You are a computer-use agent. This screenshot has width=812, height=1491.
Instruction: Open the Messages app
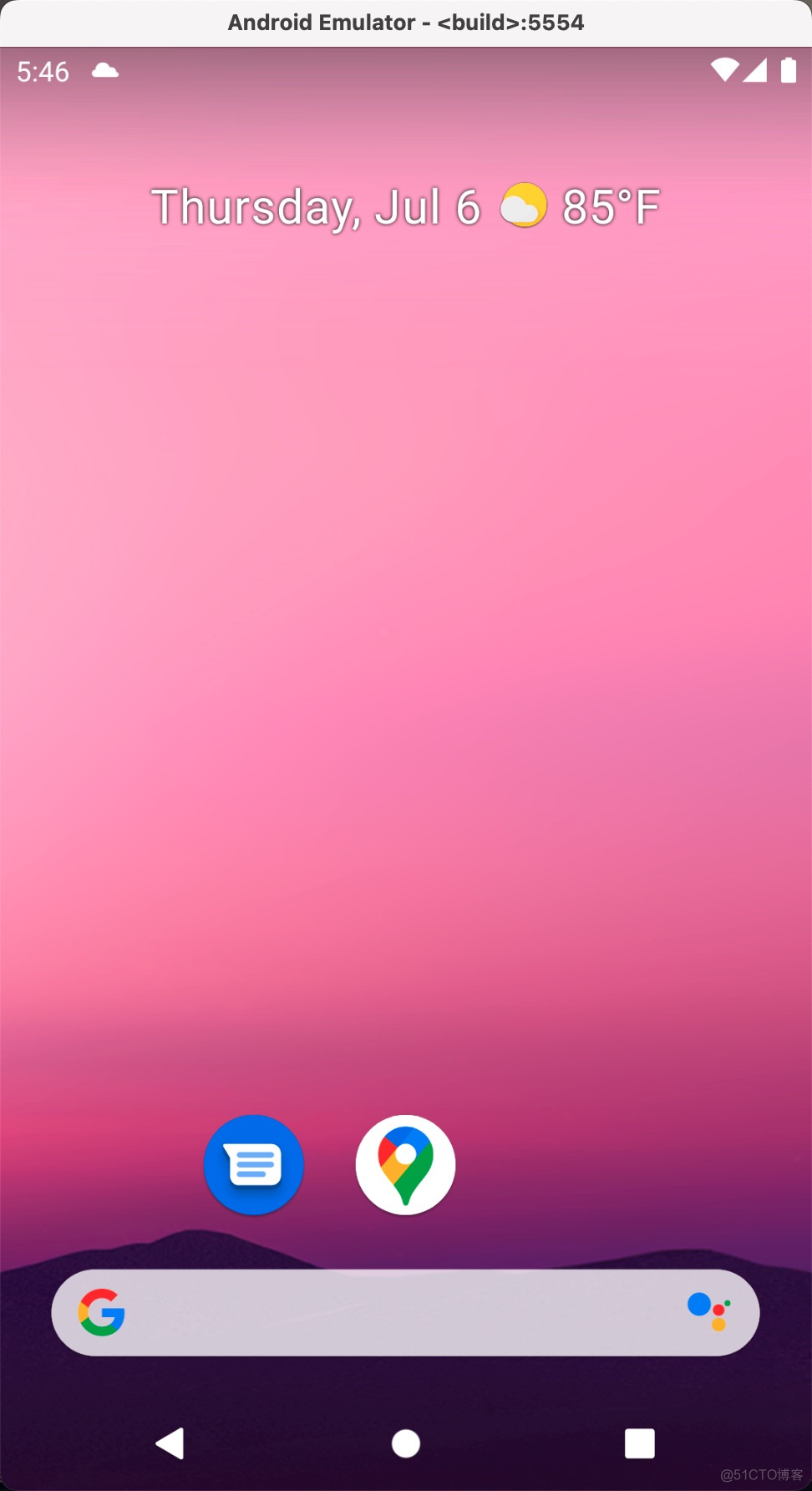click(x=253, y=1164)
